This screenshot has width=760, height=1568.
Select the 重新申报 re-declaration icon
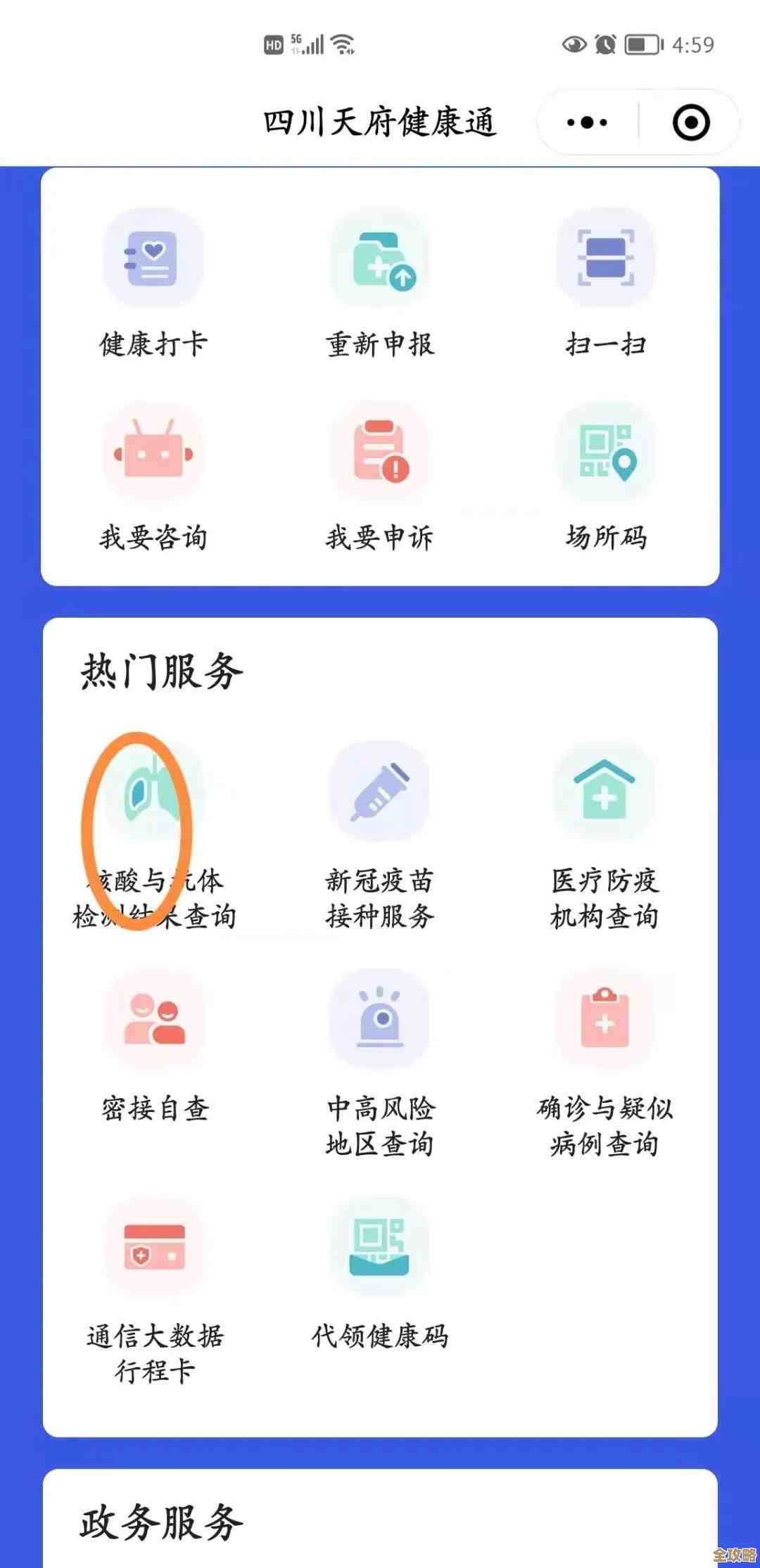tap(380, 259)
